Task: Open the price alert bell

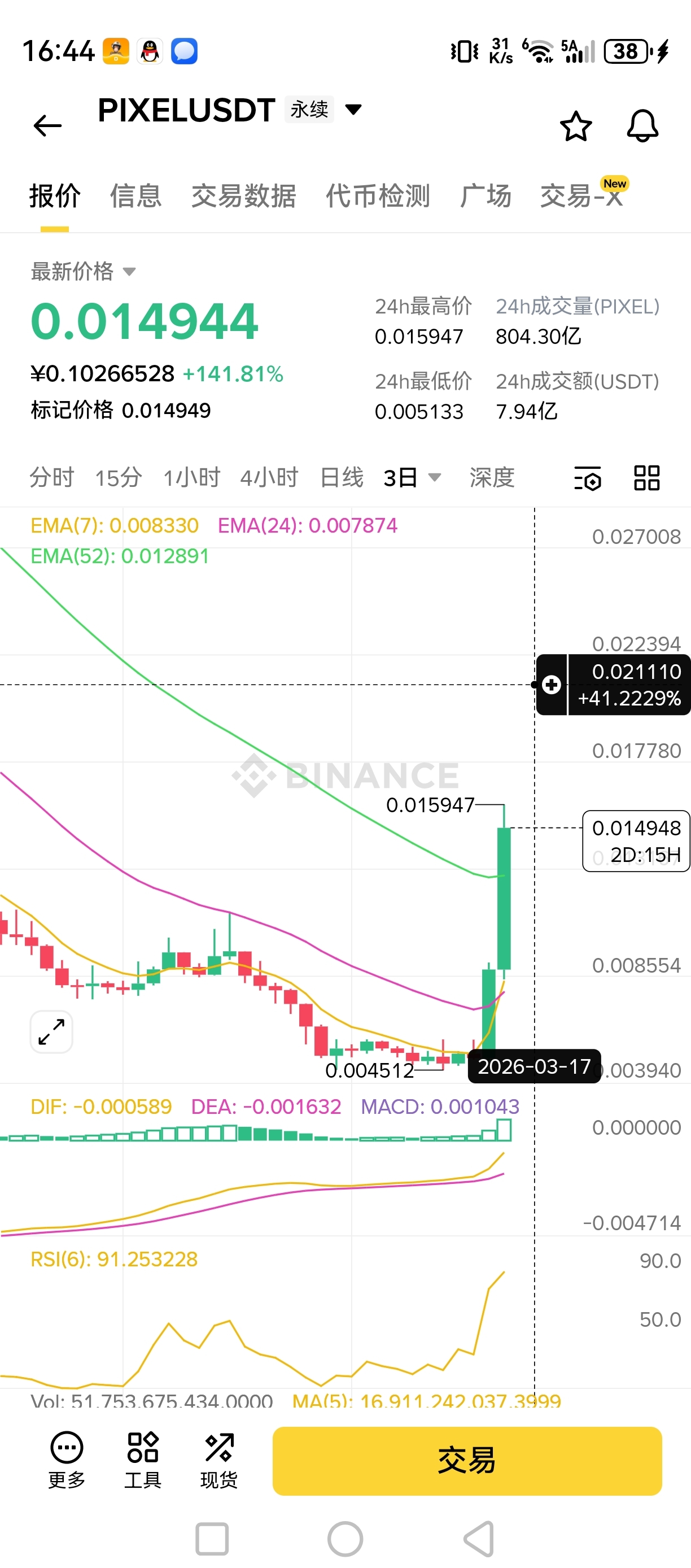Action: 642,126
